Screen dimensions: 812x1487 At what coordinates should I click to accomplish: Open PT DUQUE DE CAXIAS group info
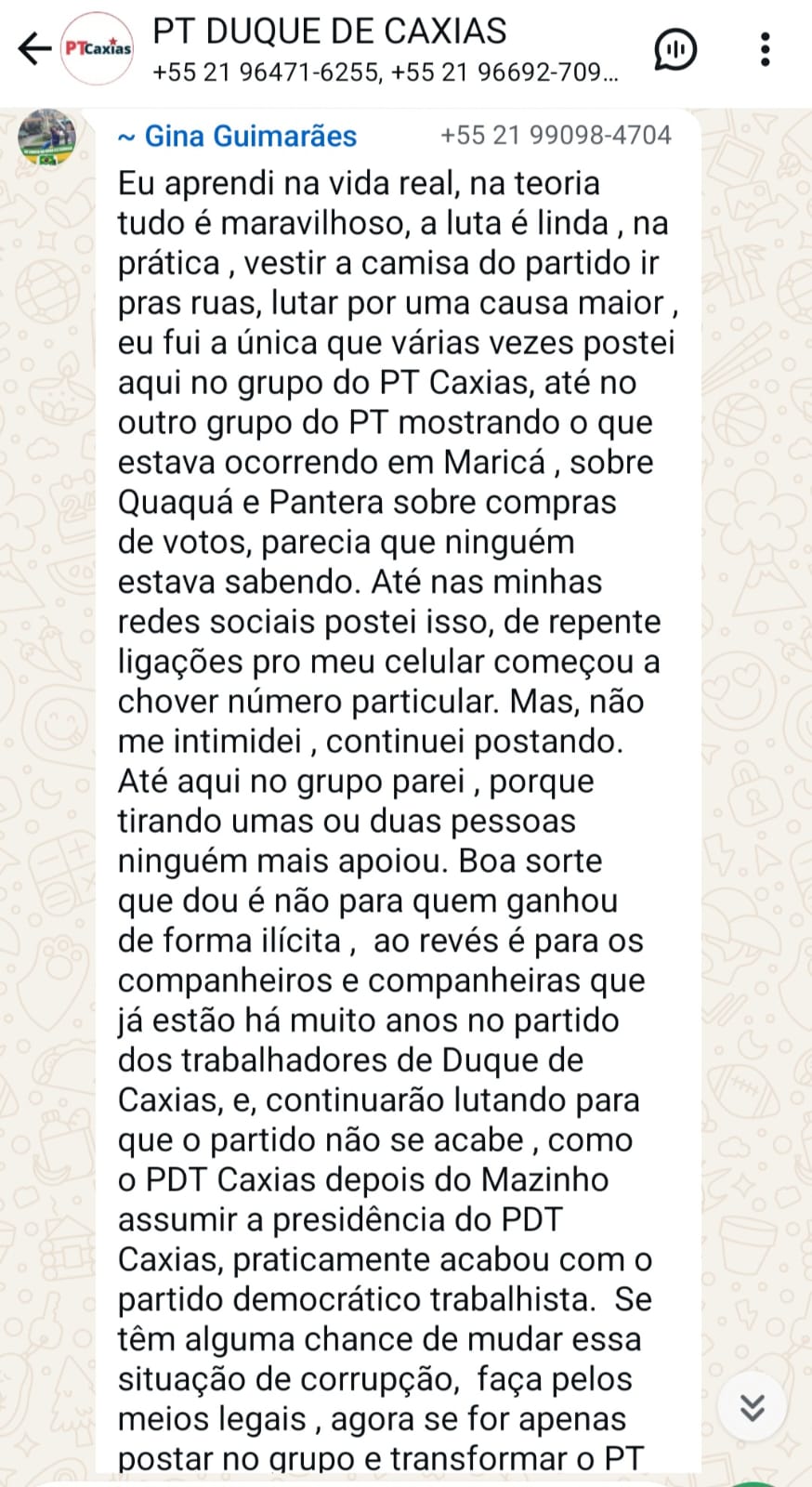pyautogui.click(x=372, y=48)
